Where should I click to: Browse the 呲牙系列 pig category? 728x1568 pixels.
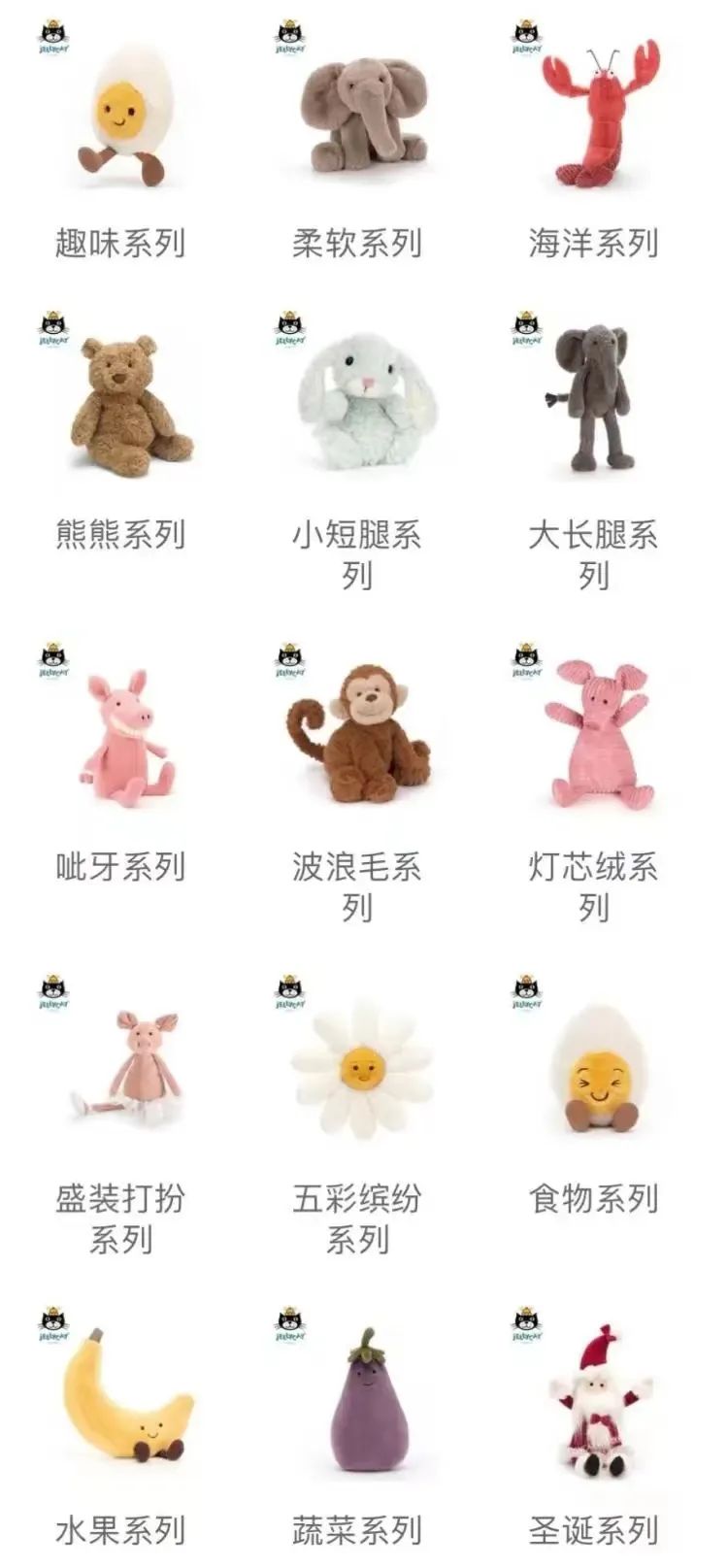pos(120,738)
